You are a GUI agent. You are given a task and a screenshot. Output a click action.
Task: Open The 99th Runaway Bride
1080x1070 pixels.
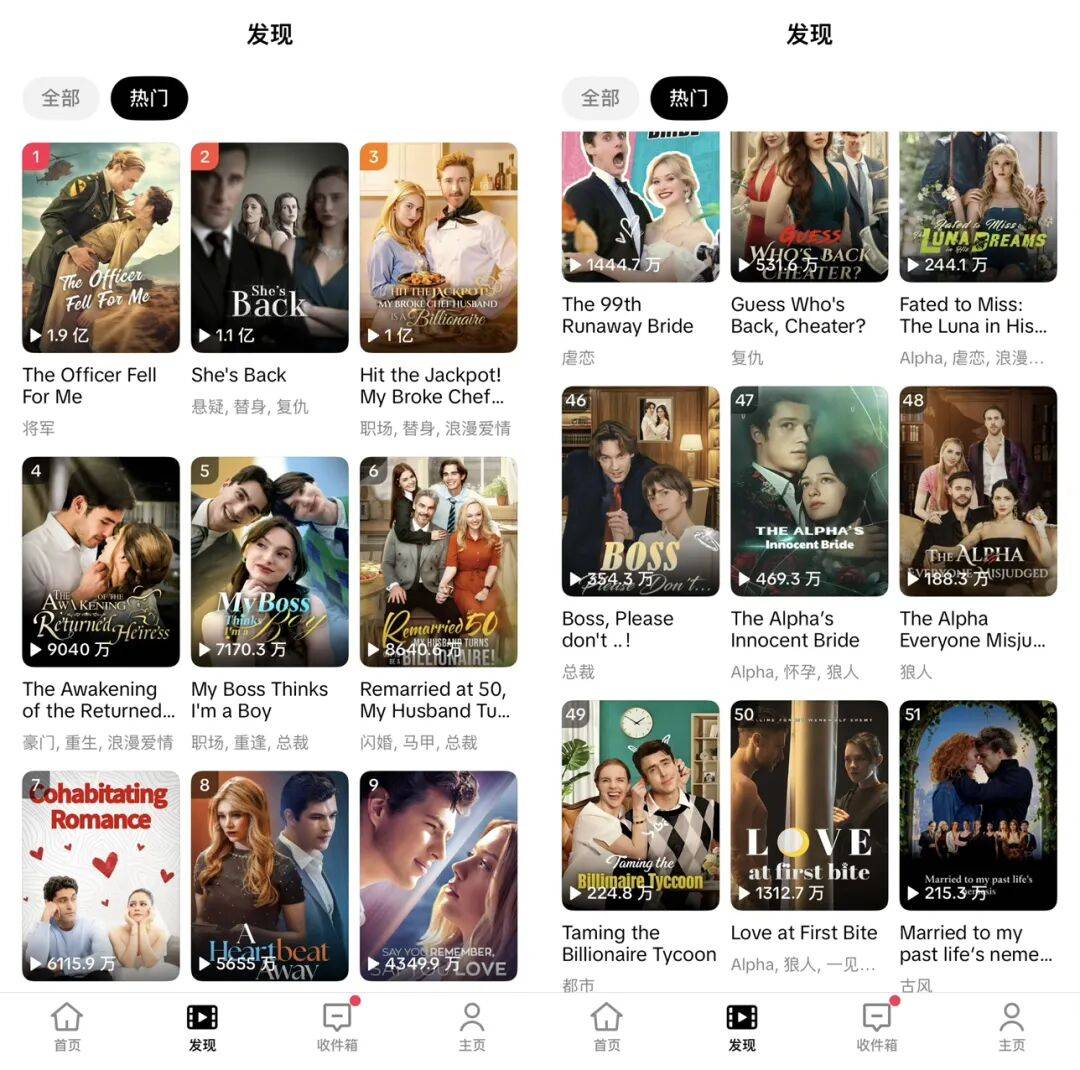click(640, 208)
